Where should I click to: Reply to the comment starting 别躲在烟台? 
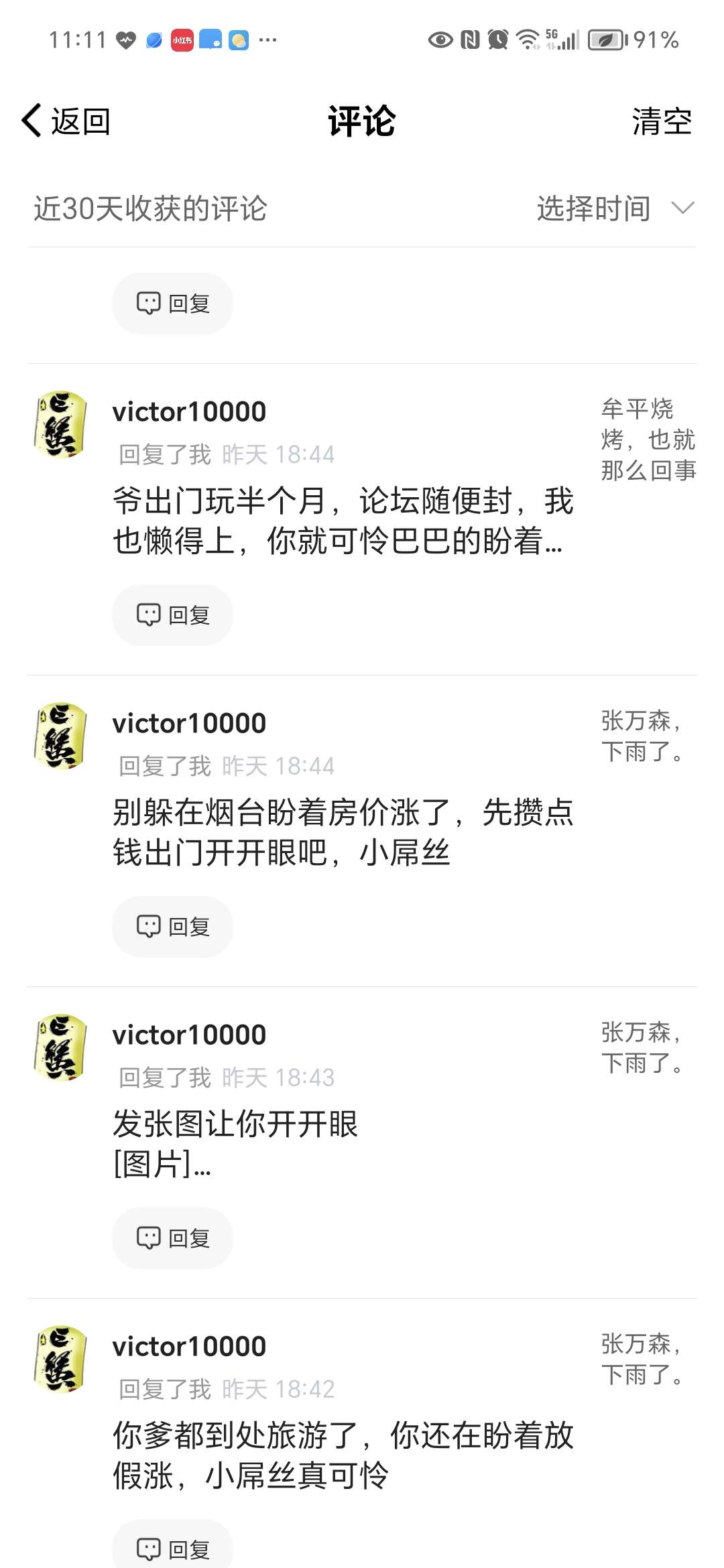173,927
